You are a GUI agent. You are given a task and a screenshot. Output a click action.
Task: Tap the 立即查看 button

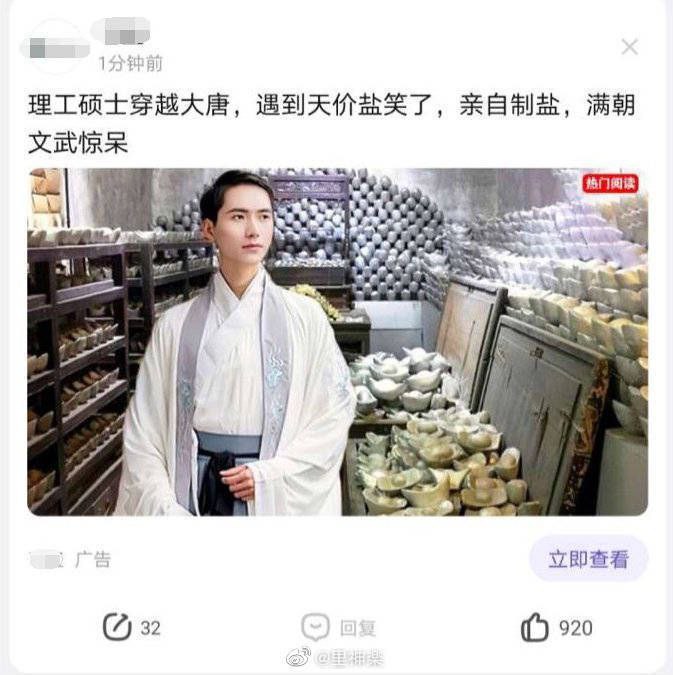point(588,559)
